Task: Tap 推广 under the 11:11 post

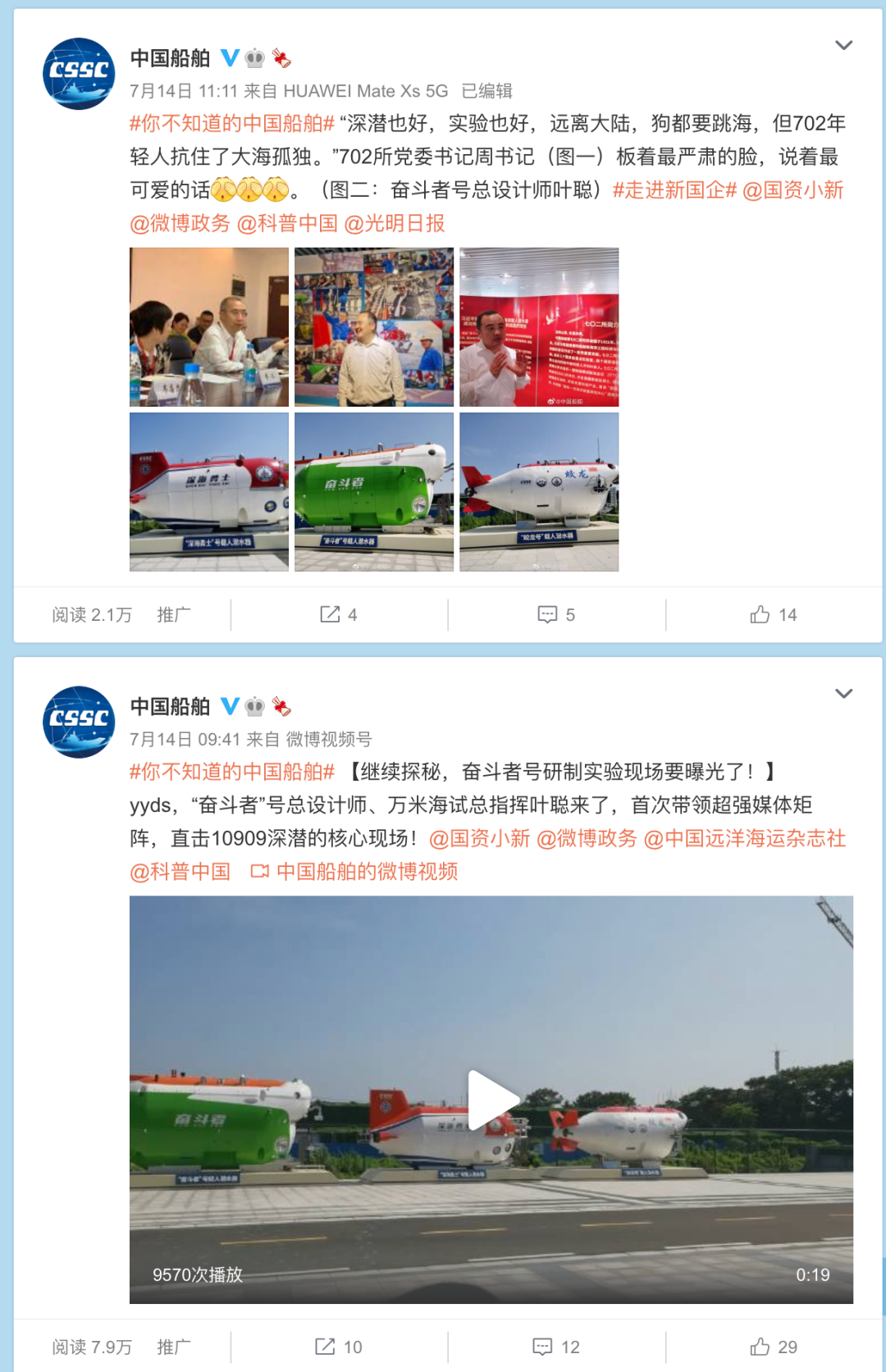Action: pos(174,615)
